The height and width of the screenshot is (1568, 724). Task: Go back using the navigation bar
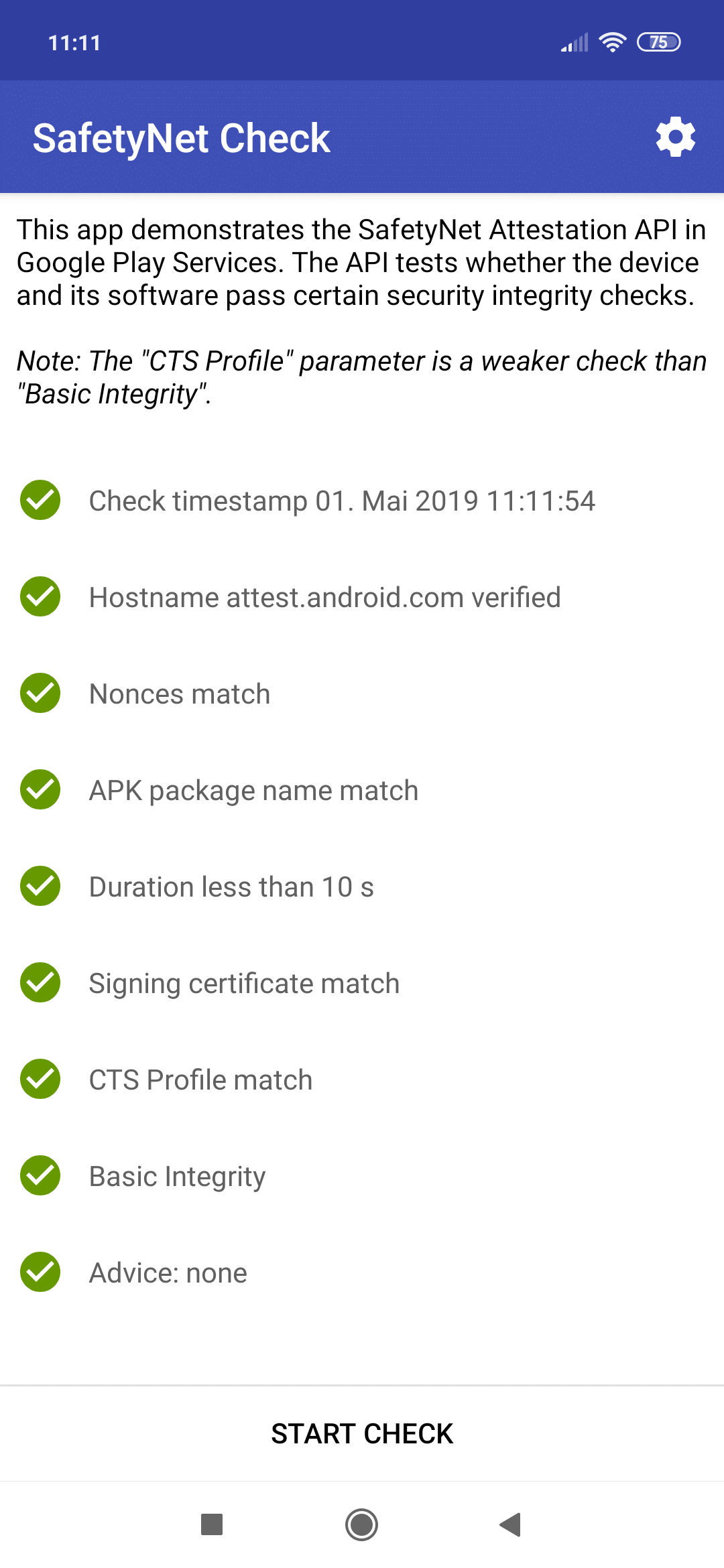[x=511, y=1524]
